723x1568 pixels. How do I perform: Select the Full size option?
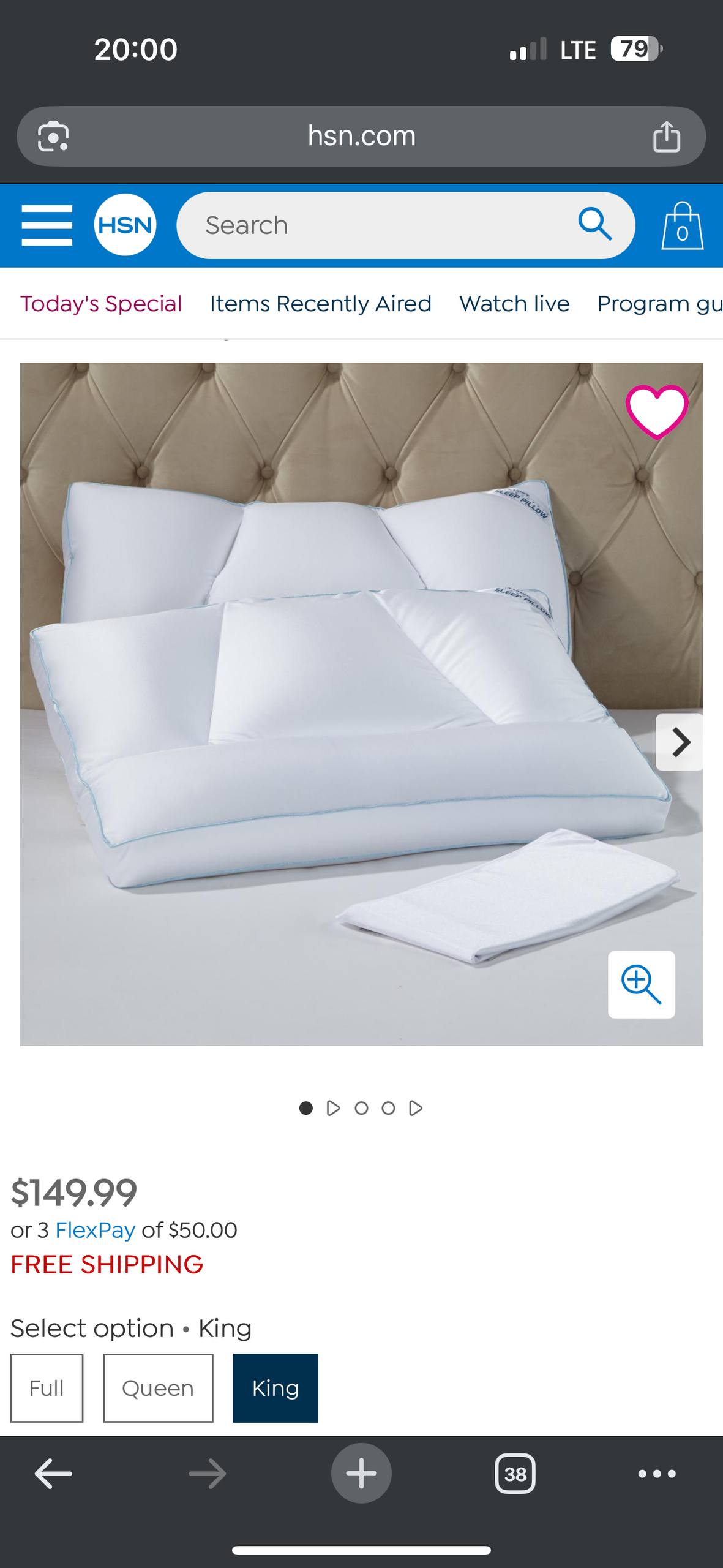pos(47,1388)
